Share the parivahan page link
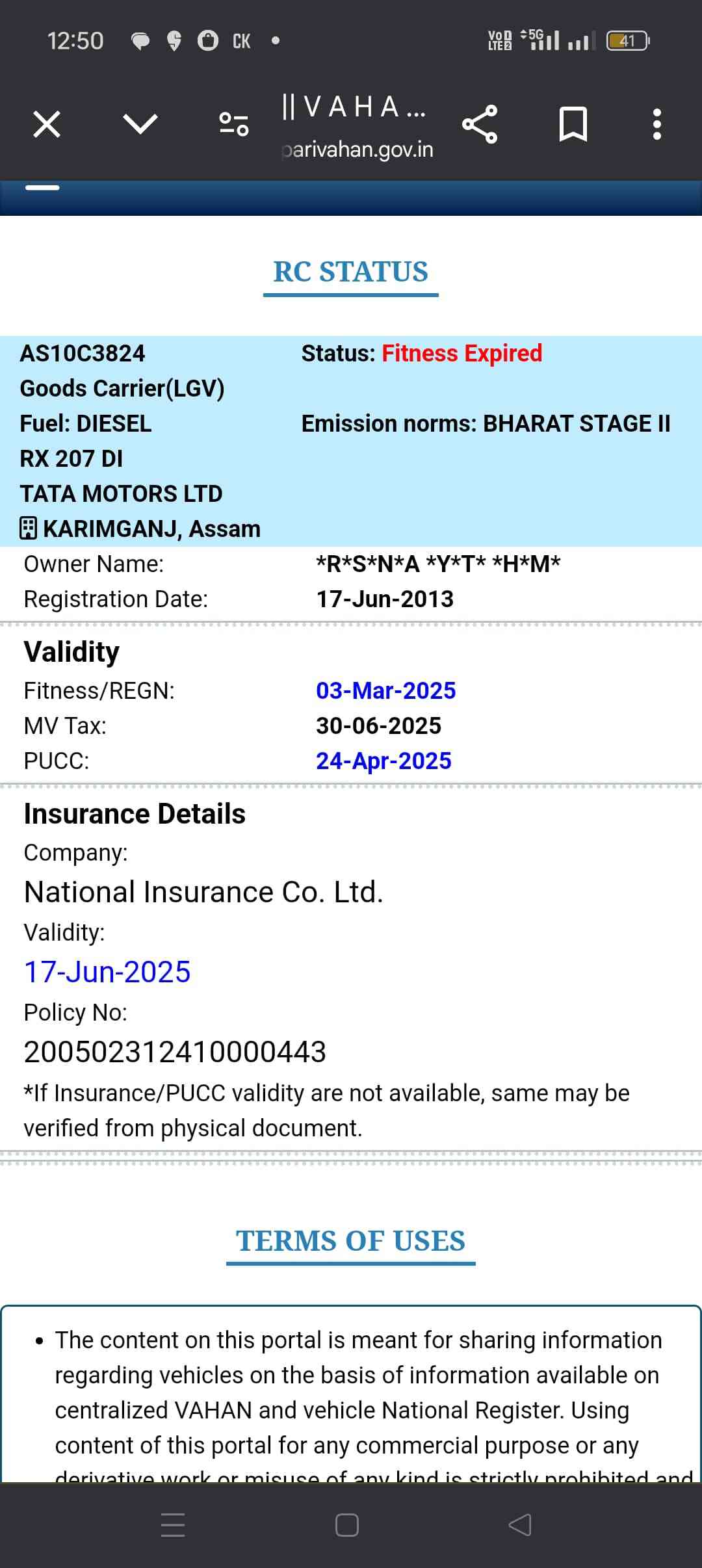Image resolution: width=702 pixels, height=1568 pixels. pos(480,124)
